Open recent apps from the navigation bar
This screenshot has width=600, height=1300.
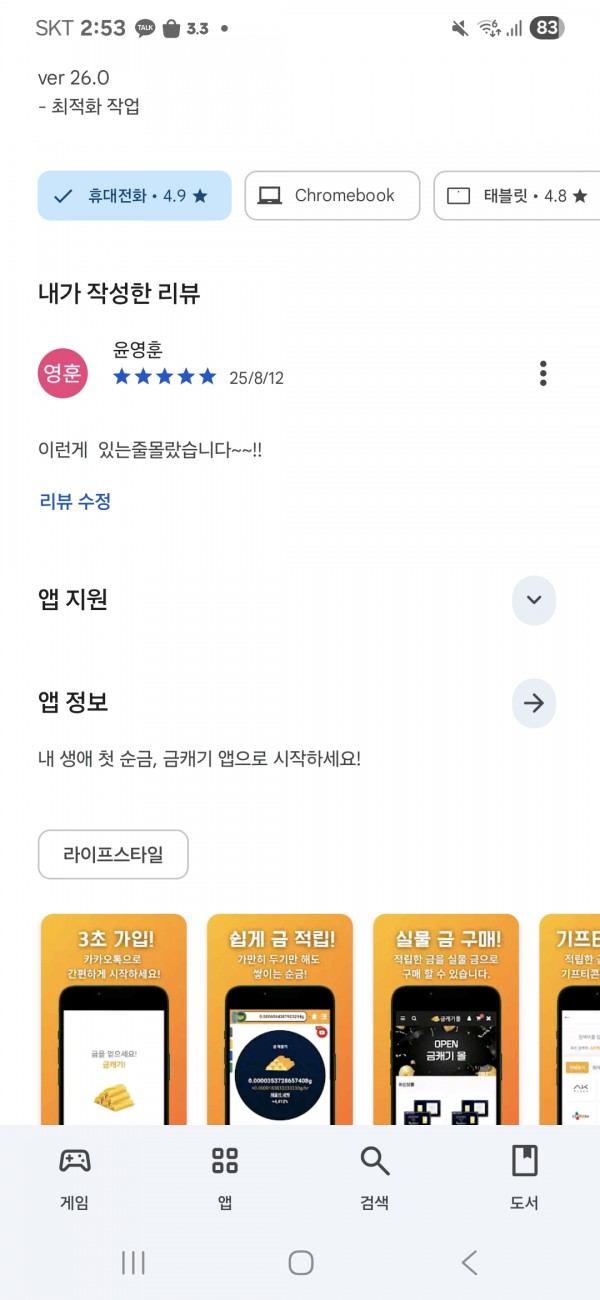pos(133,1262)
